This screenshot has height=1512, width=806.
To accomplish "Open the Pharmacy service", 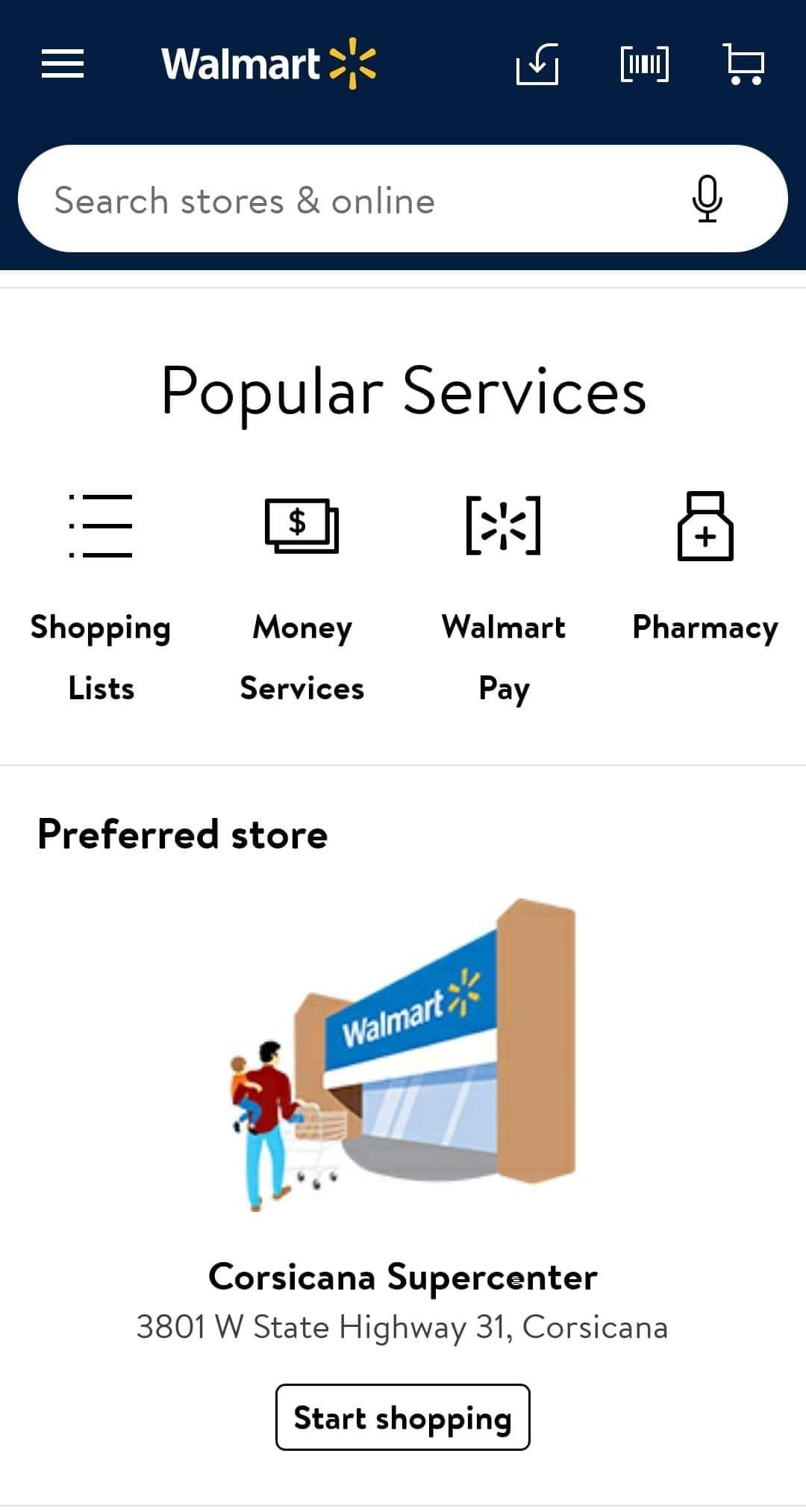I will [705, 567].
